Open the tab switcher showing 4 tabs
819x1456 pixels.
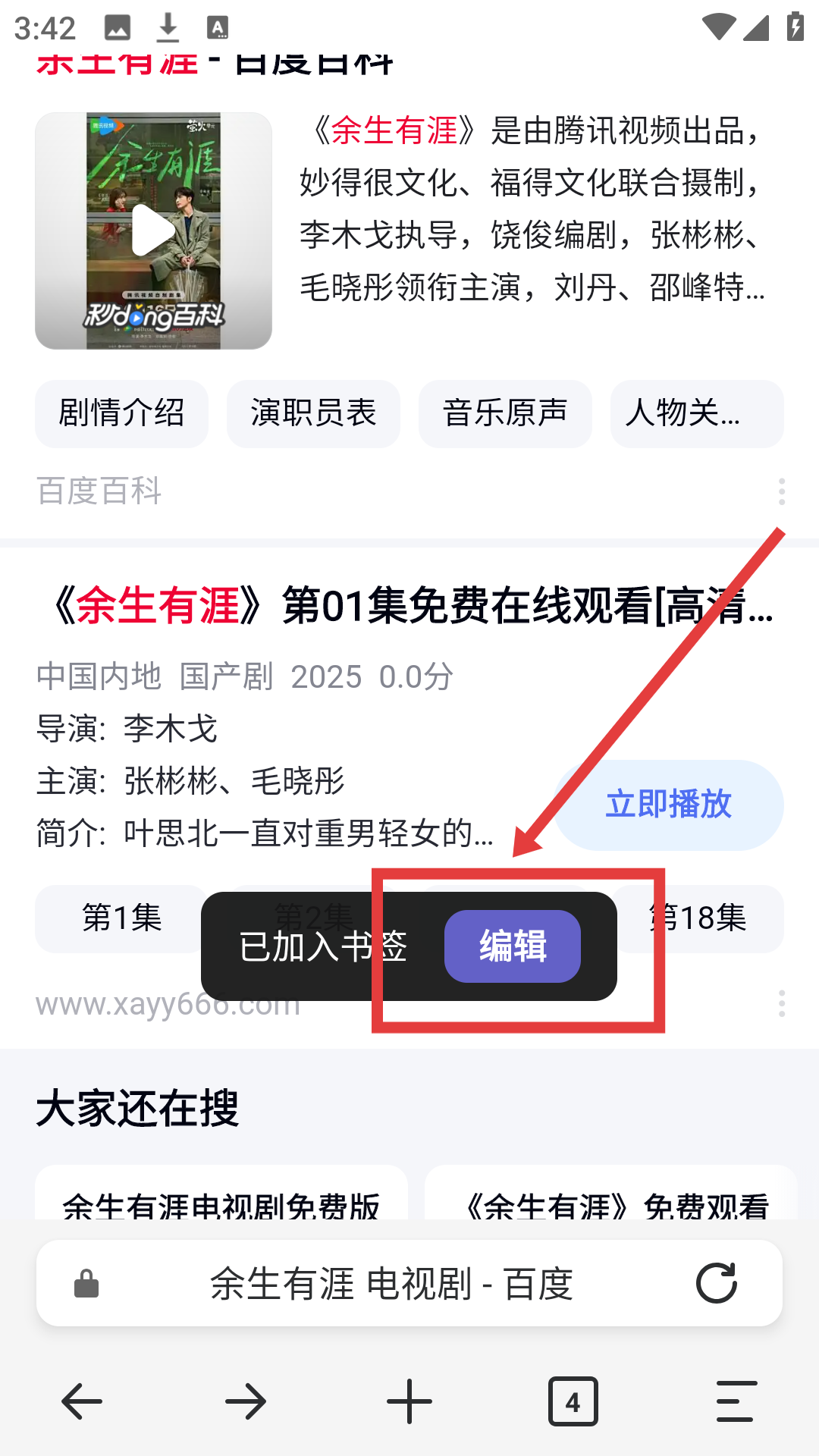[x=573, y=1401]
